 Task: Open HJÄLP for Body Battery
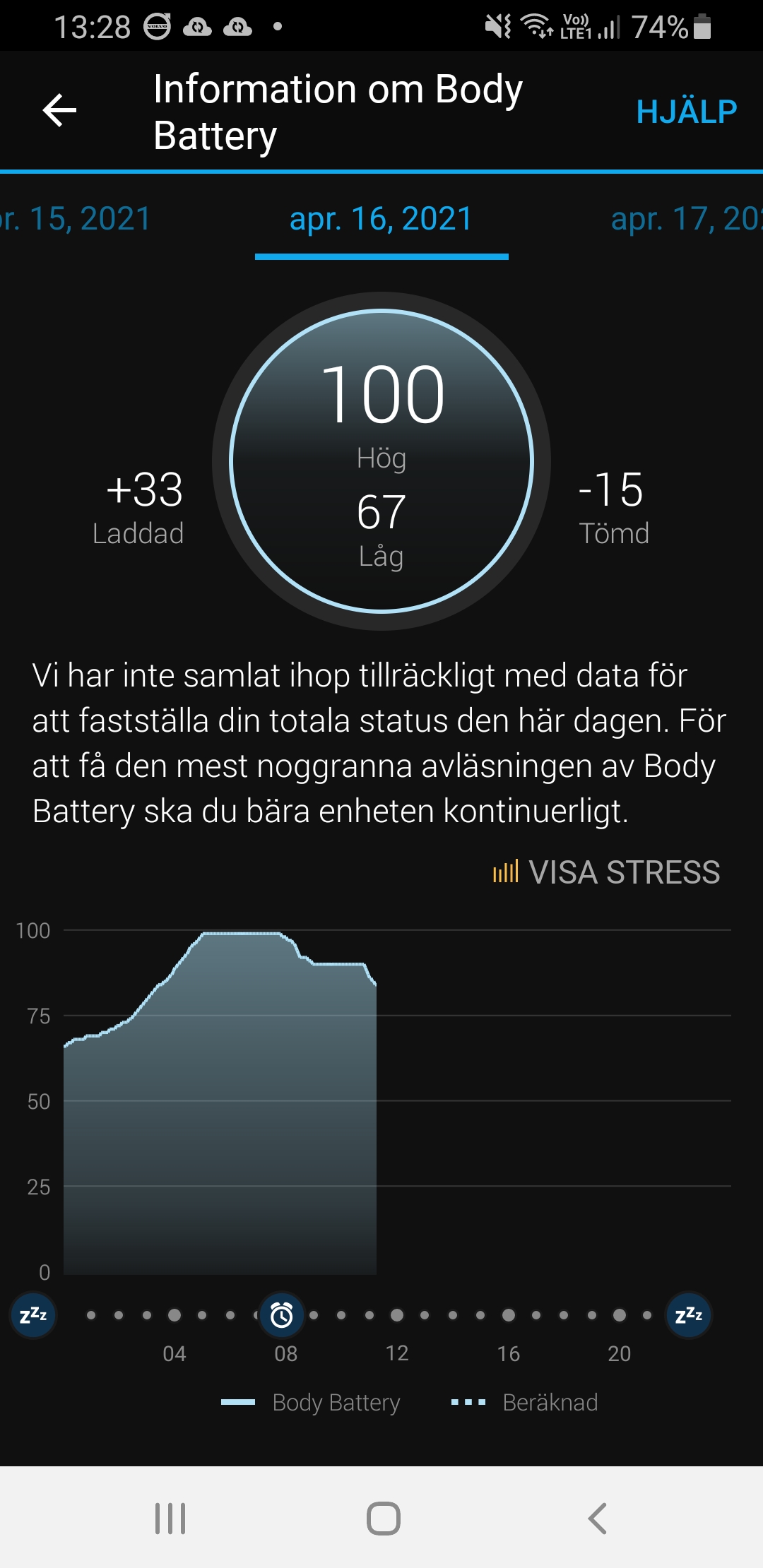coord(686,112)
